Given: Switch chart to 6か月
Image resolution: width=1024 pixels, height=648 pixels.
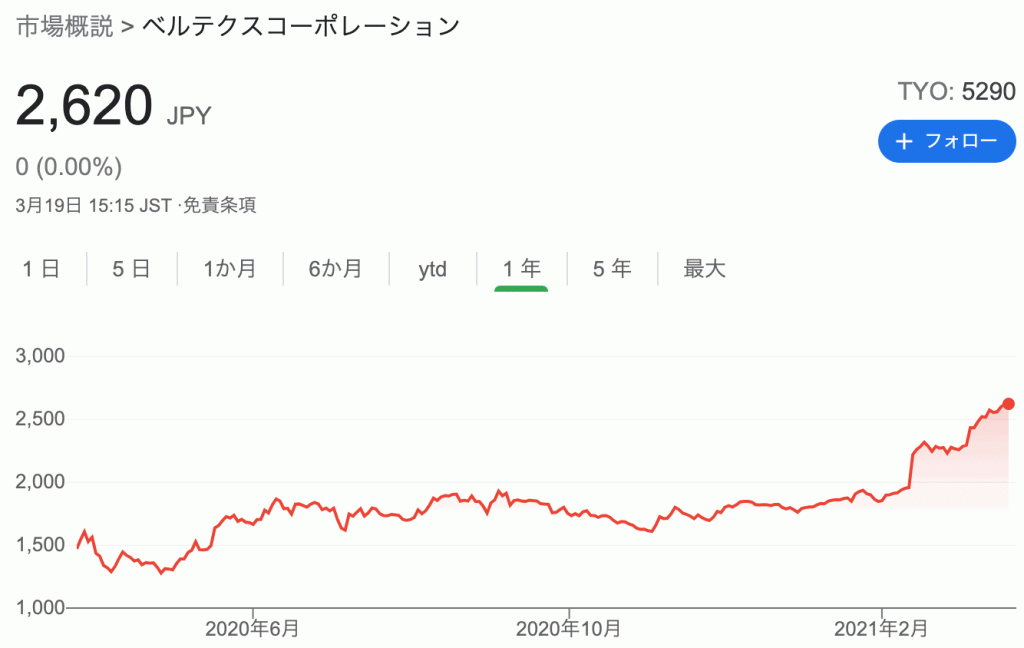Looking at the screenshot, I should click(335, 269).
